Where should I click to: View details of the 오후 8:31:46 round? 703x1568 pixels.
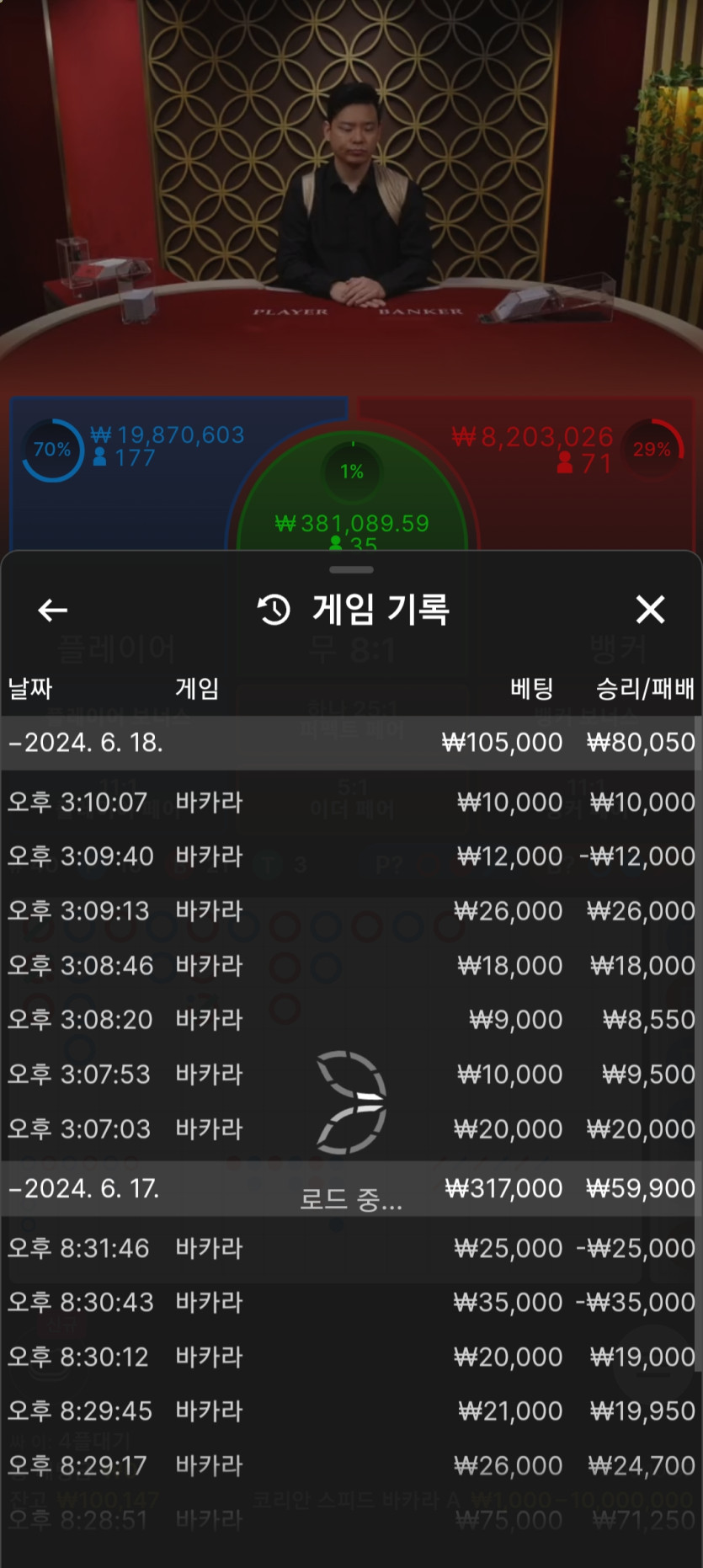(x=351, y=1248)
